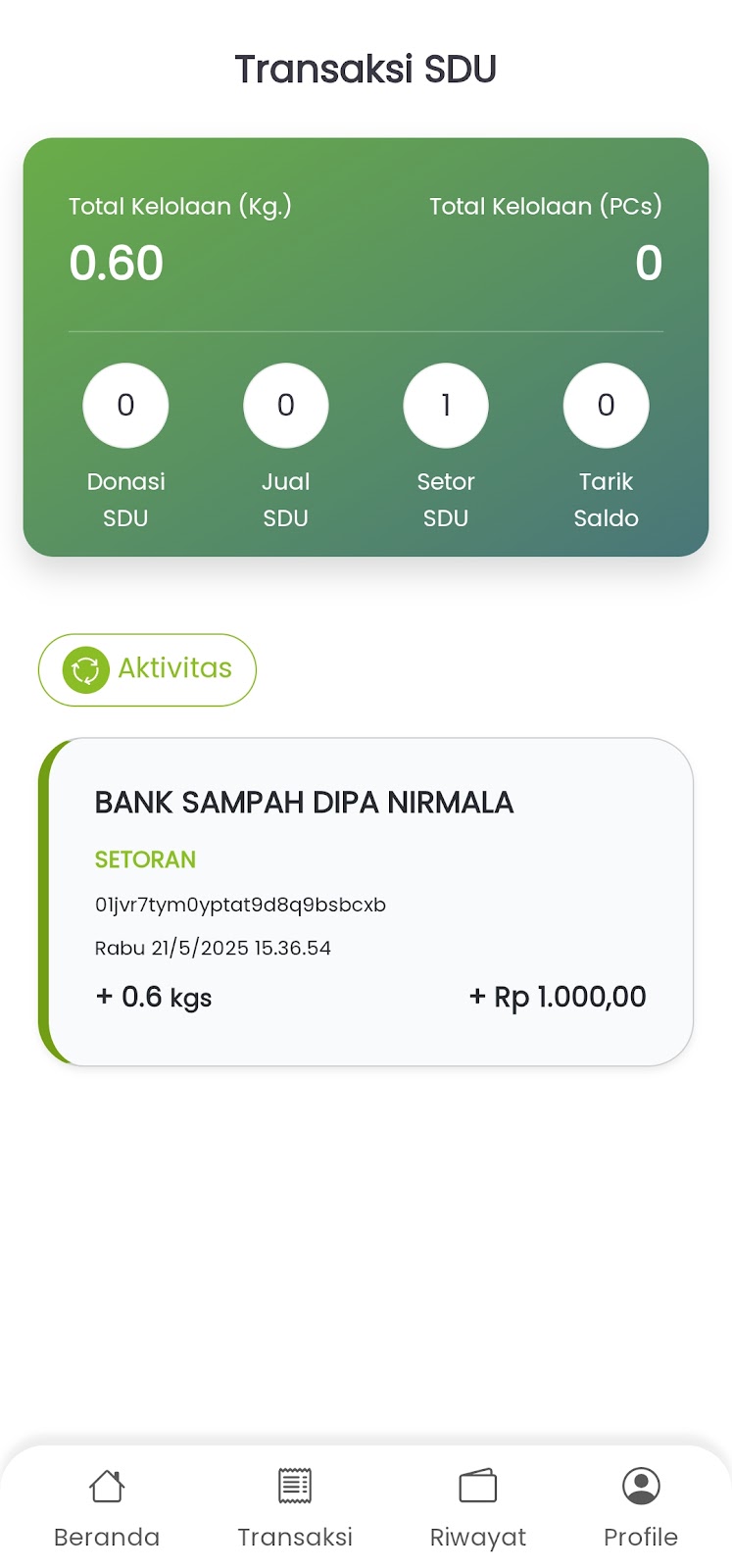Go to the Beranda tab
The height and width of the screenshot is (1568, 732).
tap(107, 1508)
